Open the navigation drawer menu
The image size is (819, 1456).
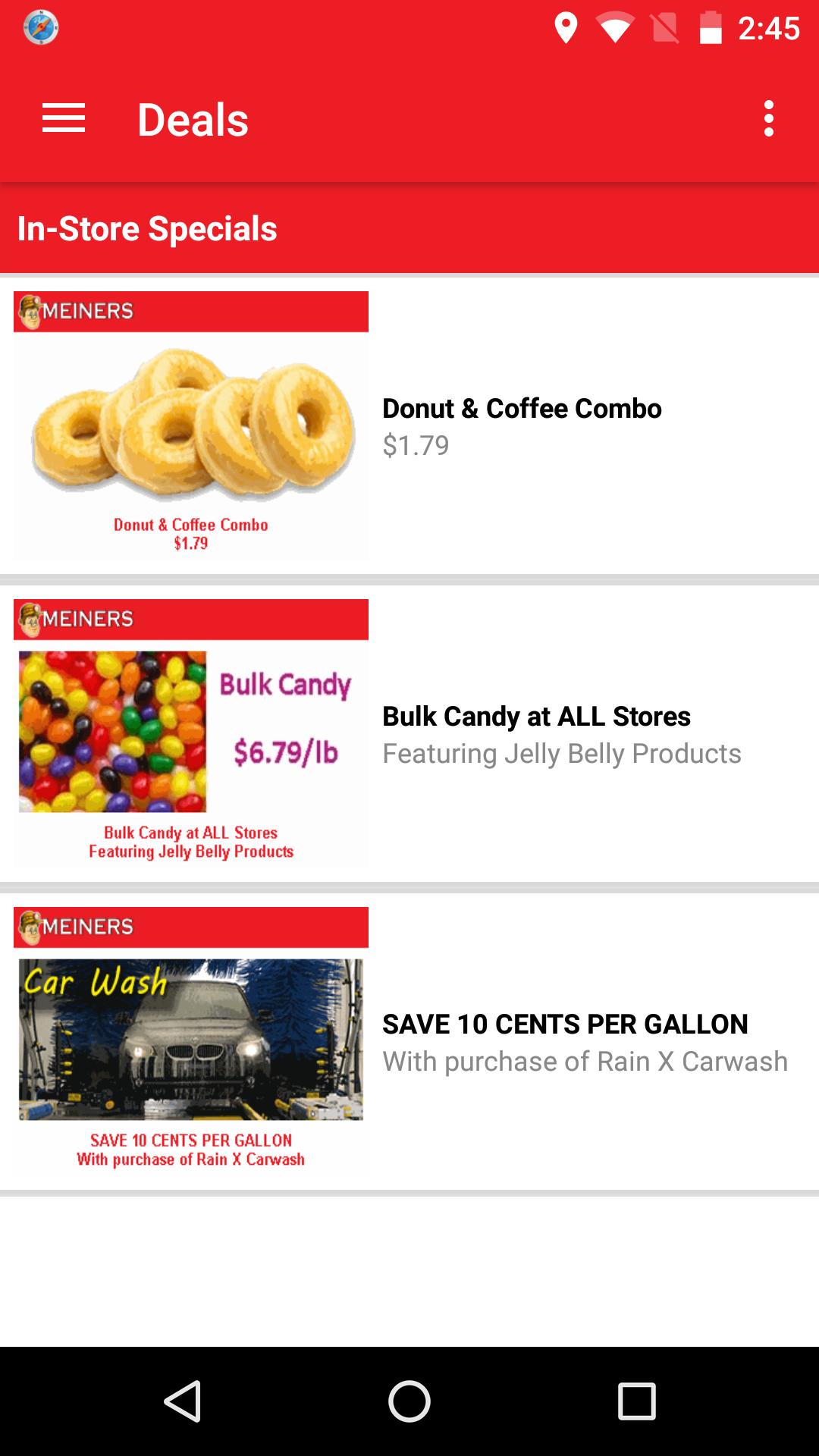tap(64, 119)
